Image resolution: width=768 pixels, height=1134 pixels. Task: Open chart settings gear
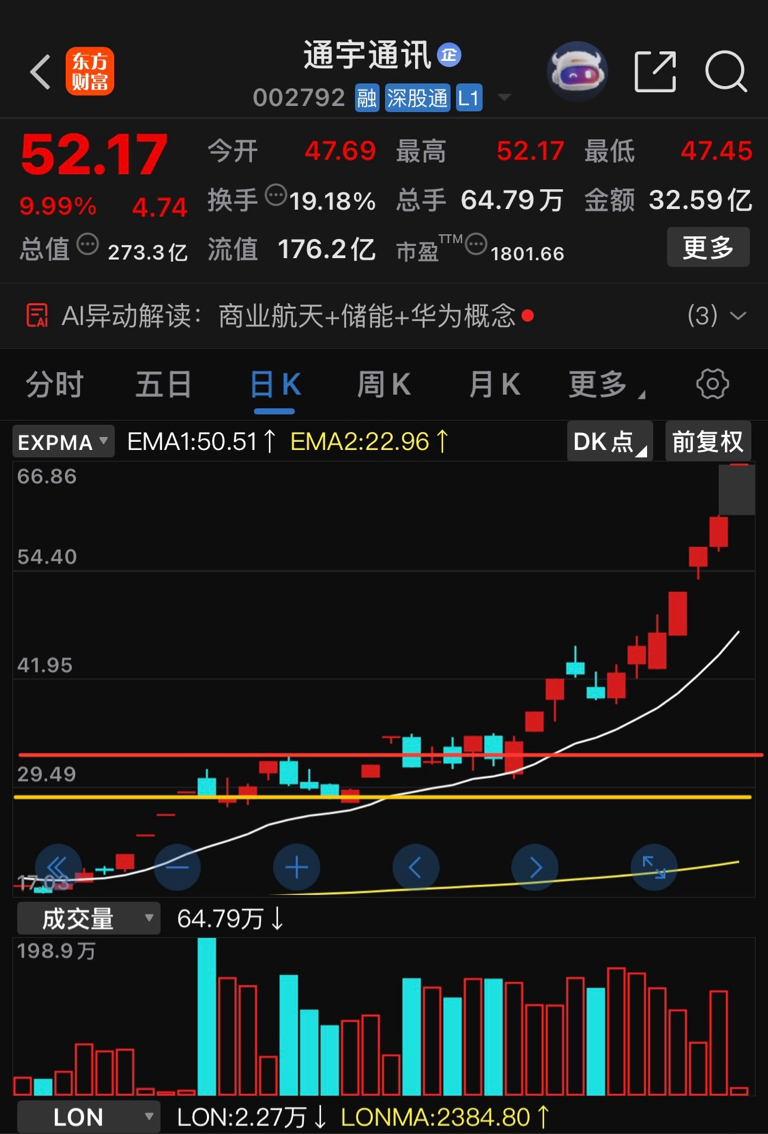[x=712, y=384]
